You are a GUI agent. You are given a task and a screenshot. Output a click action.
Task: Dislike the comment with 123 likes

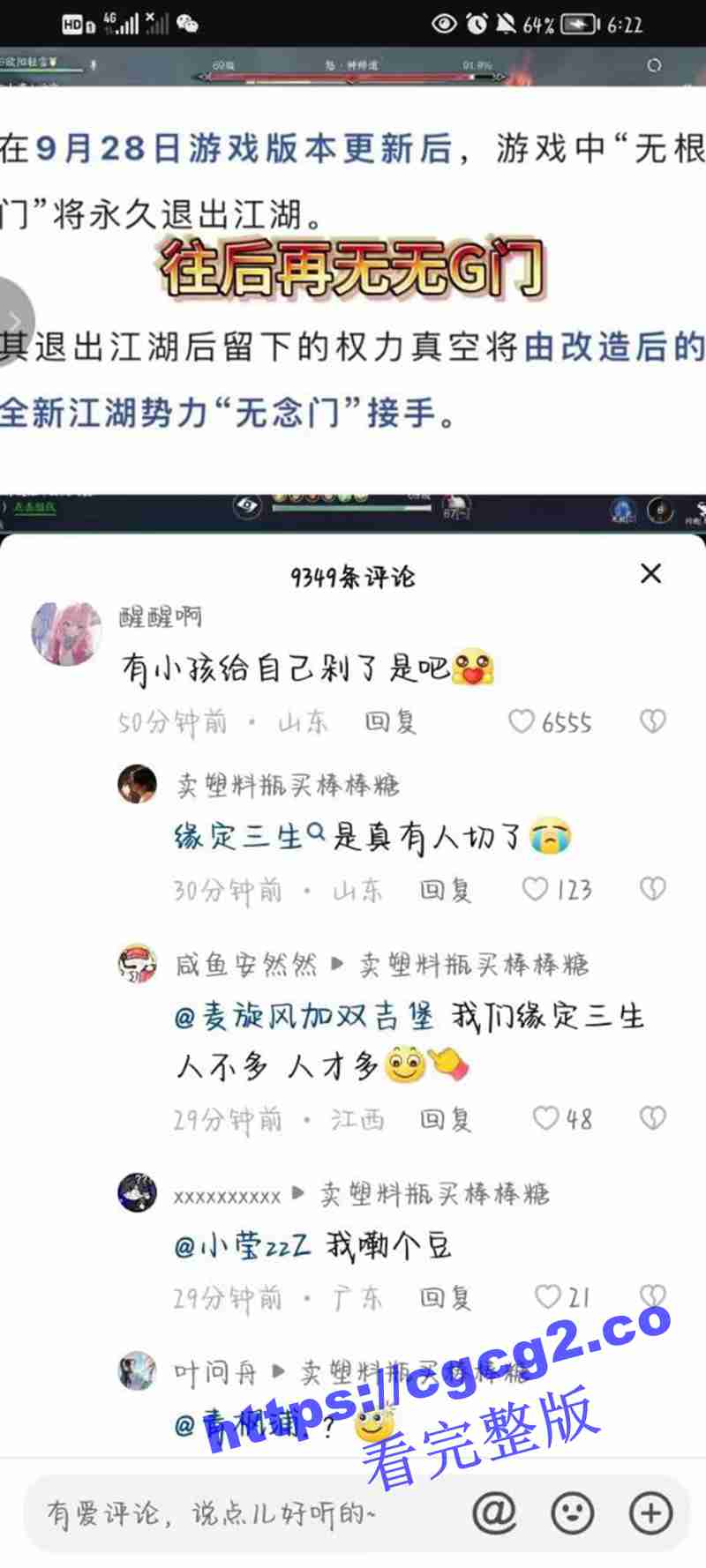coord(652,889)
